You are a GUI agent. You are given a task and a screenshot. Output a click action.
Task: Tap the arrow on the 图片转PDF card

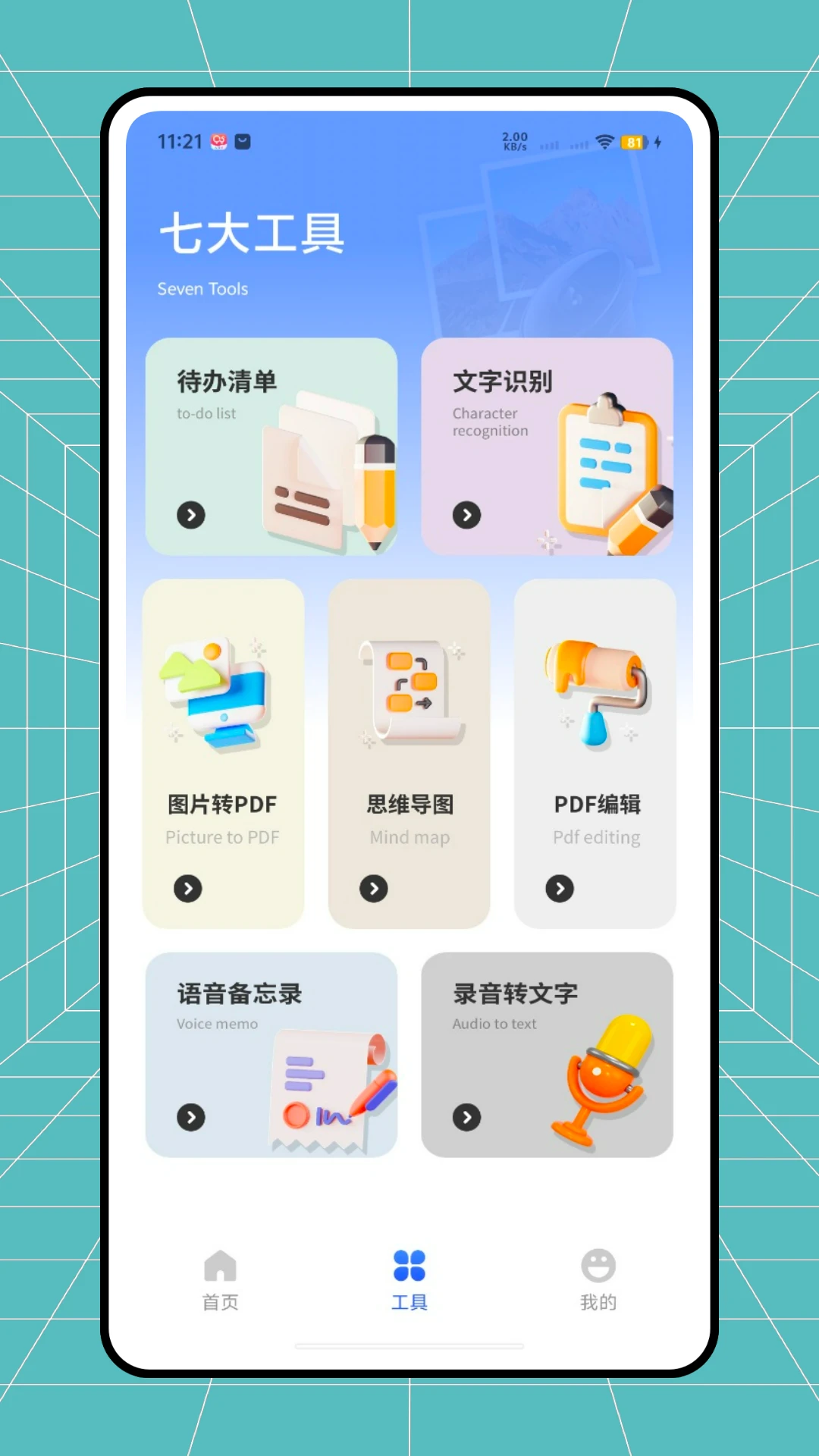point(187,889)
